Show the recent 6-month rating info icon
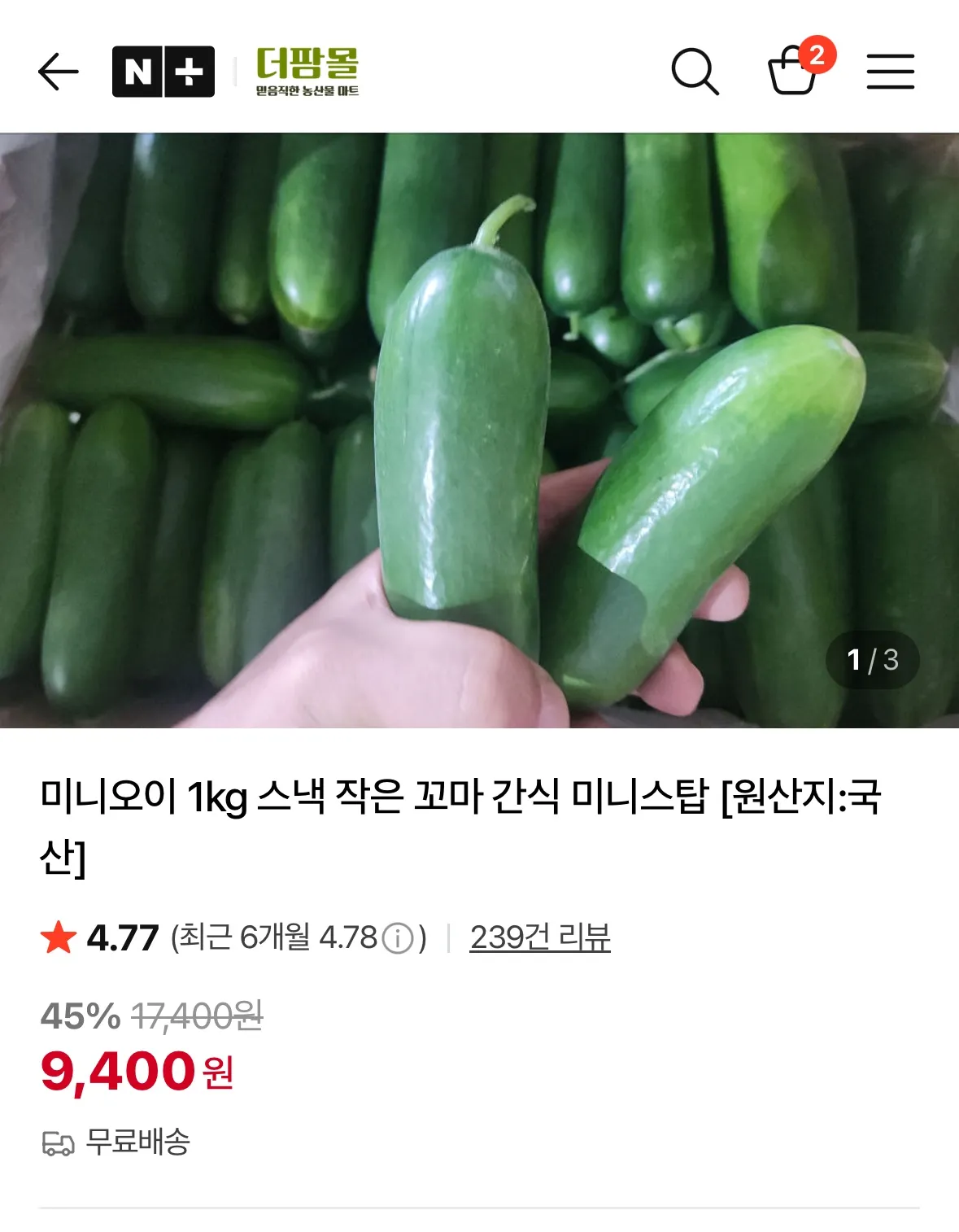Screen dimensions: 959x1232 pyautogui.click(x=398, y=938)
